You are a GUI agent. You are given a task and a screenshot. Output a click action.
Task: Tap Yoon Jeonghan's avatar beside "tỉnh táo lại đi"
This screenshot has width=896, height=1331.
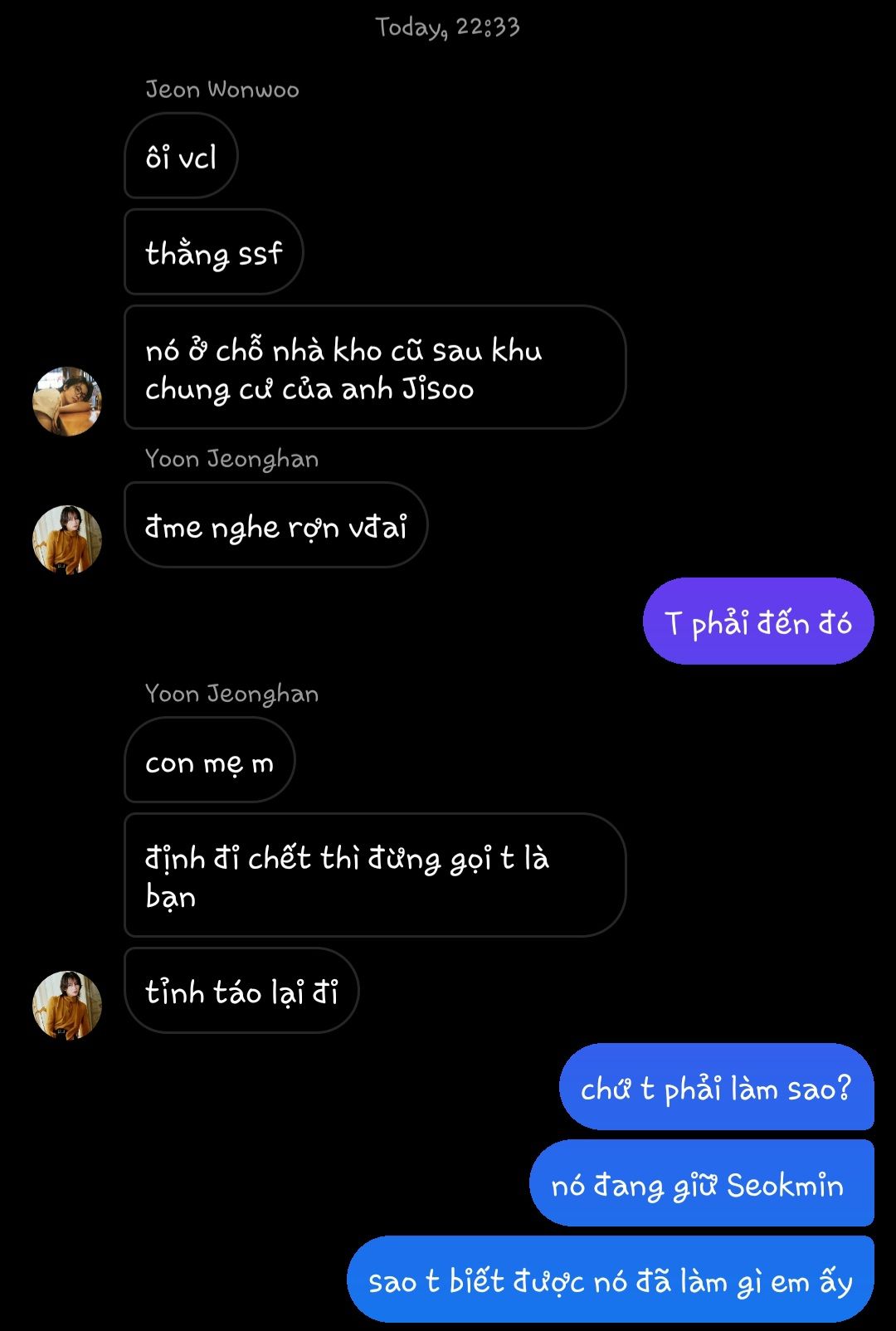click(66, 1005)
